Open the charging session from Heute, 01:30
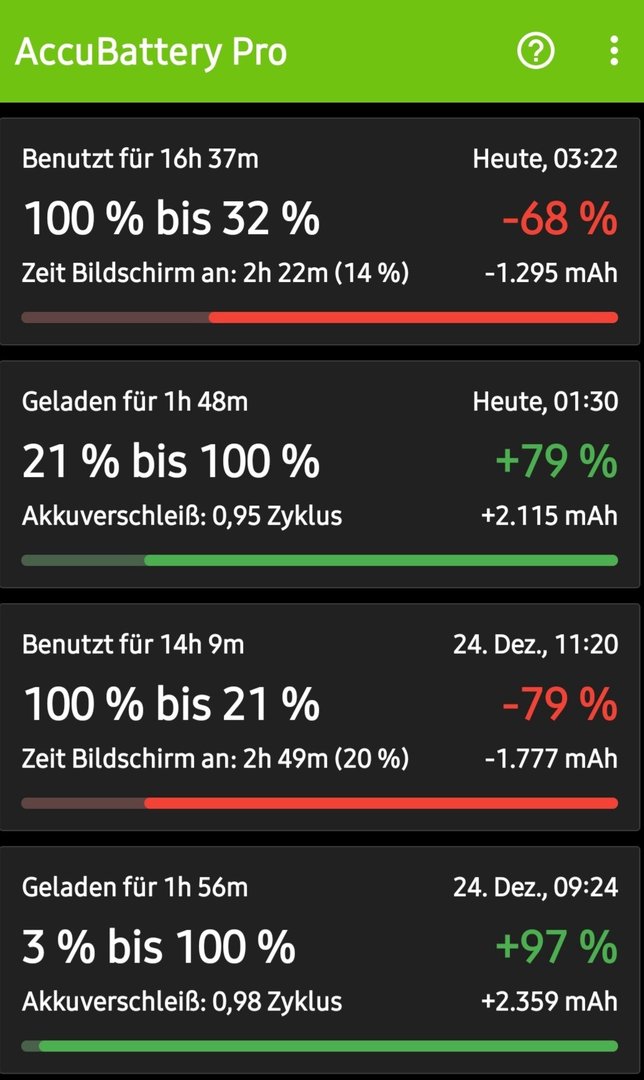This screenshot has height=1080, width=644. 320,475
